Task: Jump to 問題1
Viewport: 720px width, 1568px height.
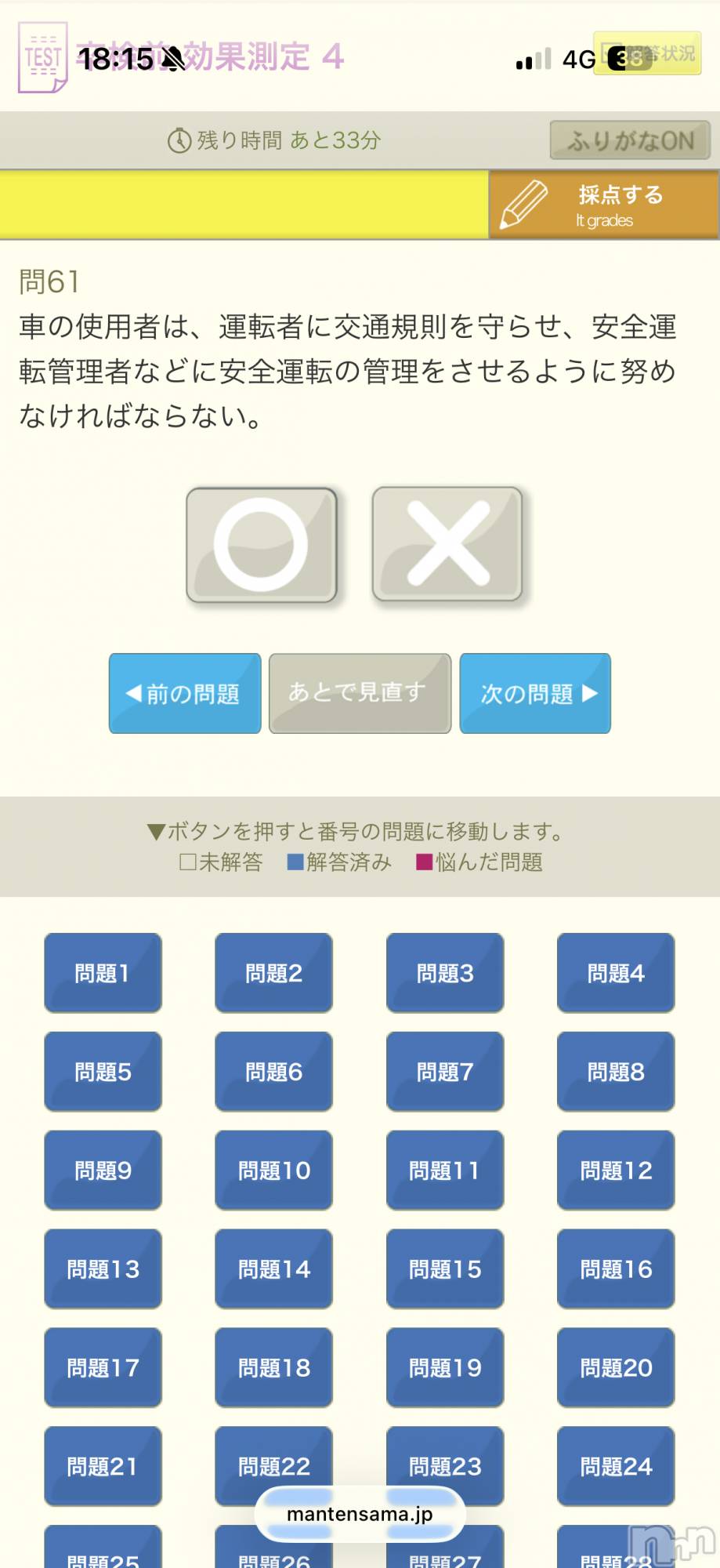Action: [x=103, y=973]
